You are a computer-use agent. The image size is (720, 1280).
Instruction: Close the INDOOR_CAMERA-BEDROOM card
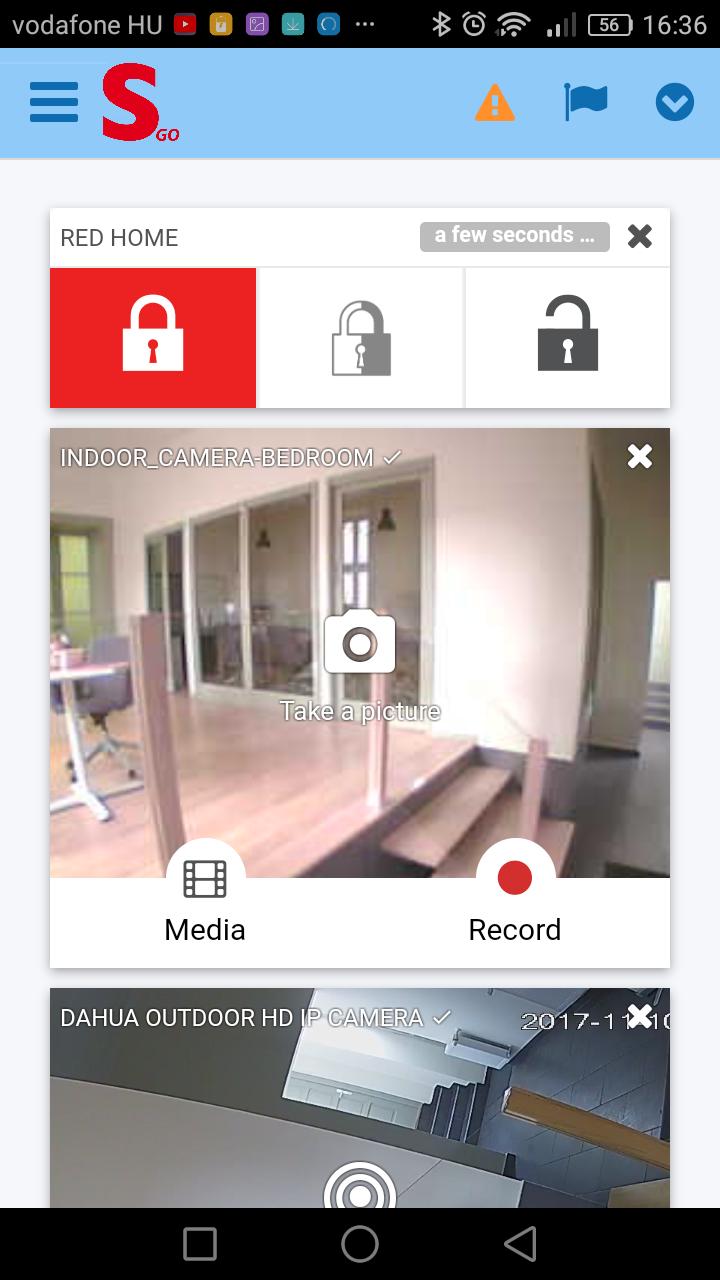(x=640, y=457)
